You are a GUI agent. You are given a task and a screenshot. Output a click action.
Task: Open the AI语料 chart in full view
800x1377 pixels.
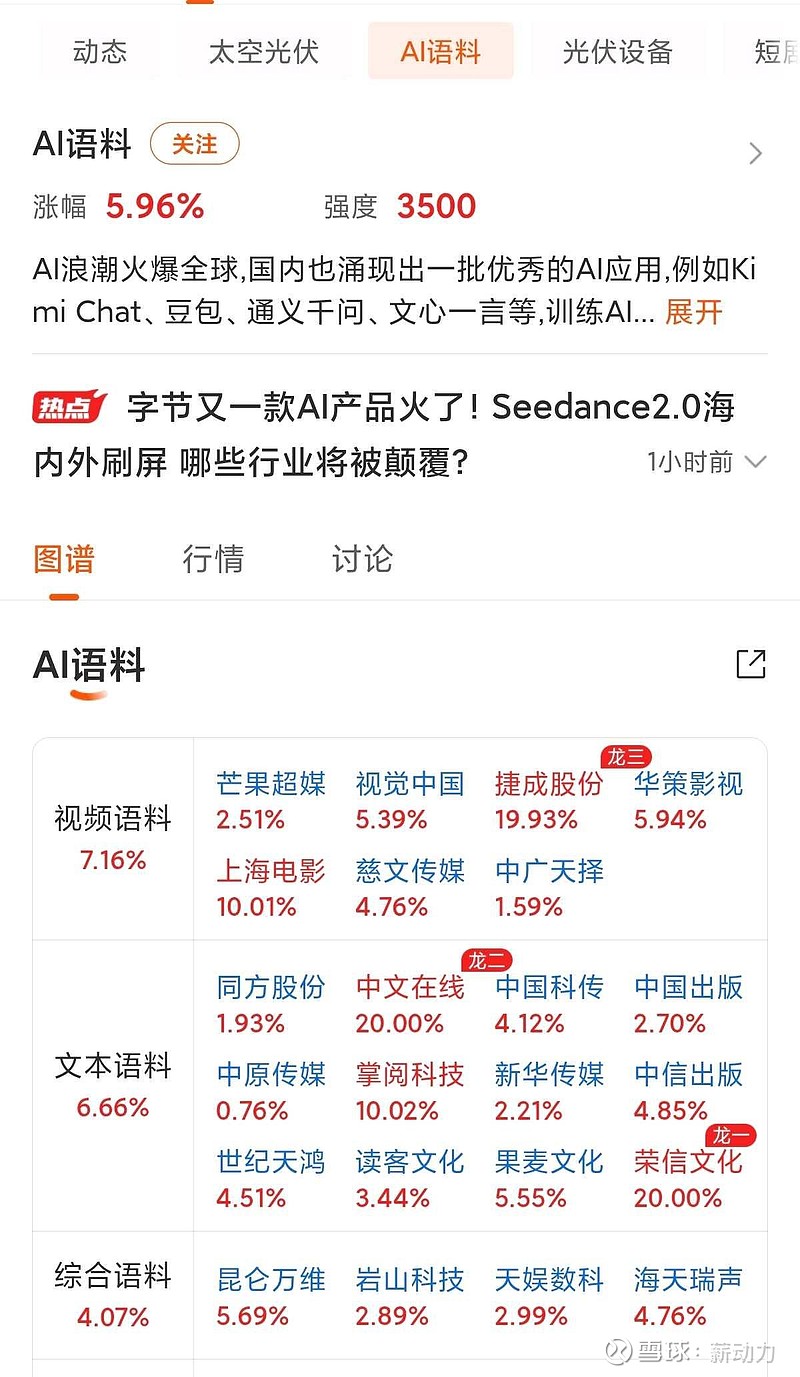tap(750, 664)
